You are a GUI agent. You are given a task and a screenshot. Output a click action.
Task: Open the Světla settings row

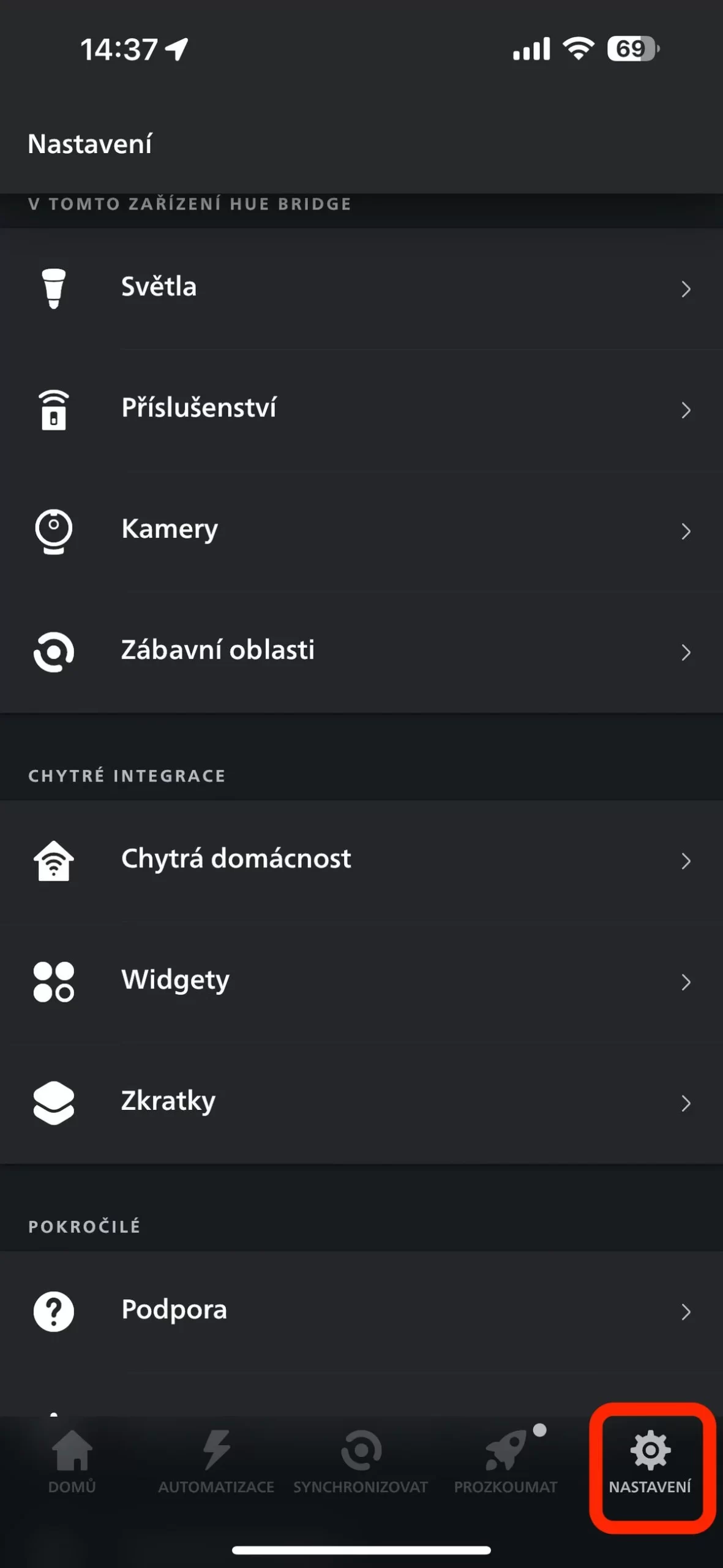click(361, 288)
